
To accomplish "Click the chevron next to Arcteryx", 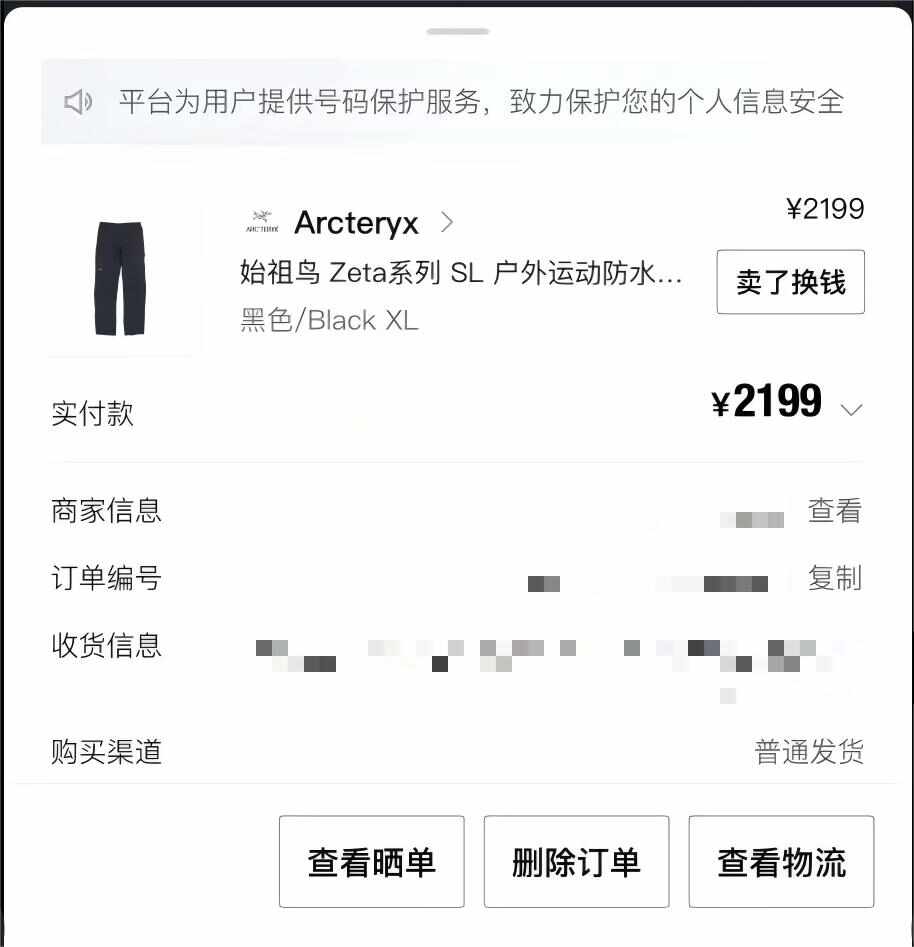I will [447, 223].
